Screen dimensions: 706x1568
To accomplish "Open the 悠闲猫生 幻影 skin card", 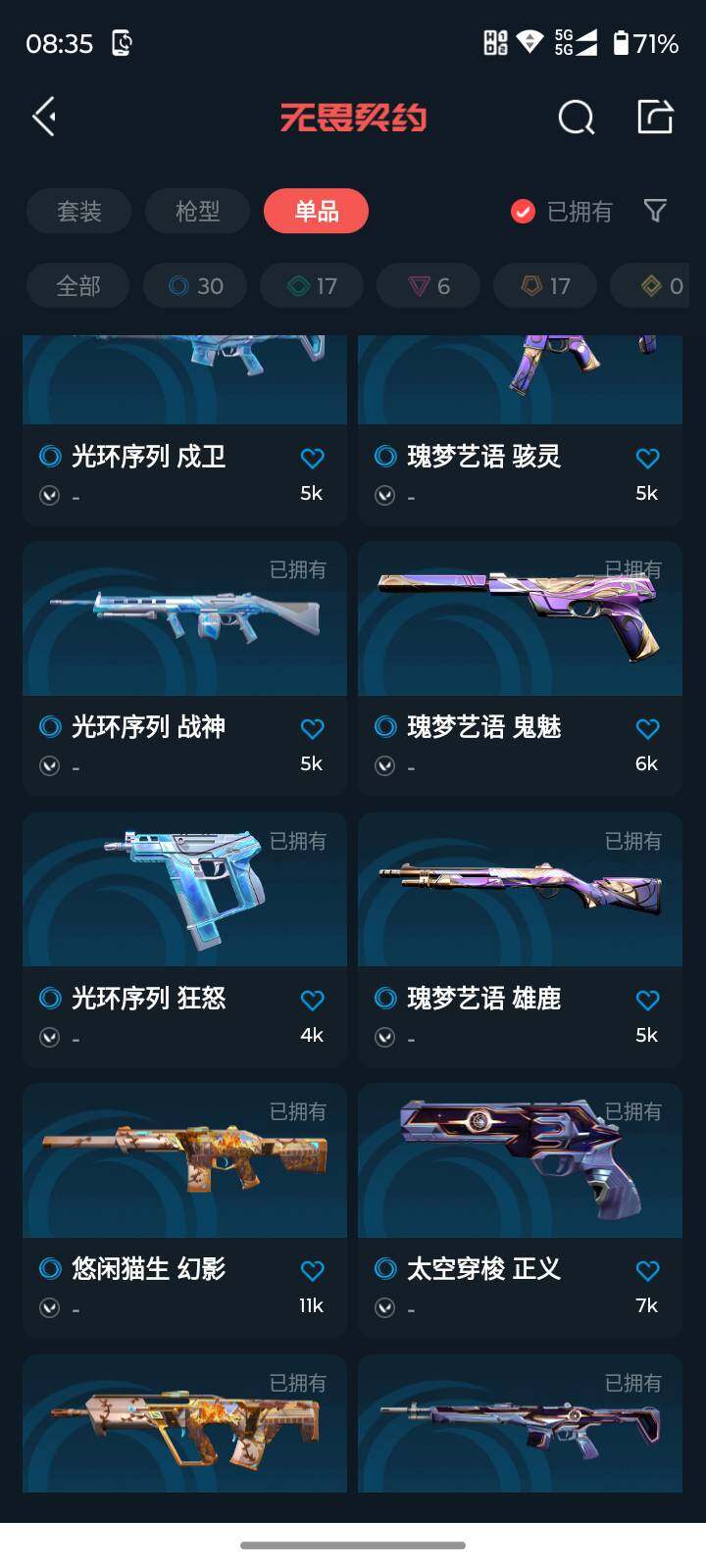I will pyautogui.click(x=184, y=1210).
